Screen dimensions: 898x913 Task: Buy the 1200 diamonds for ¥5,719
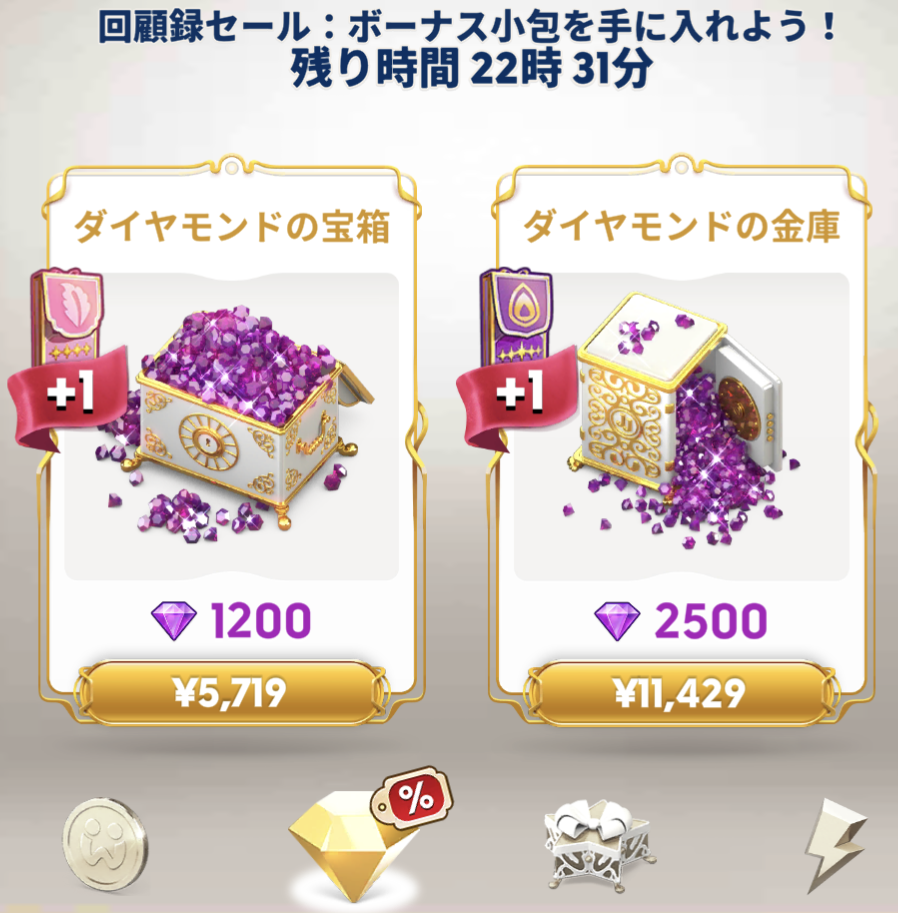coord(231,692)
